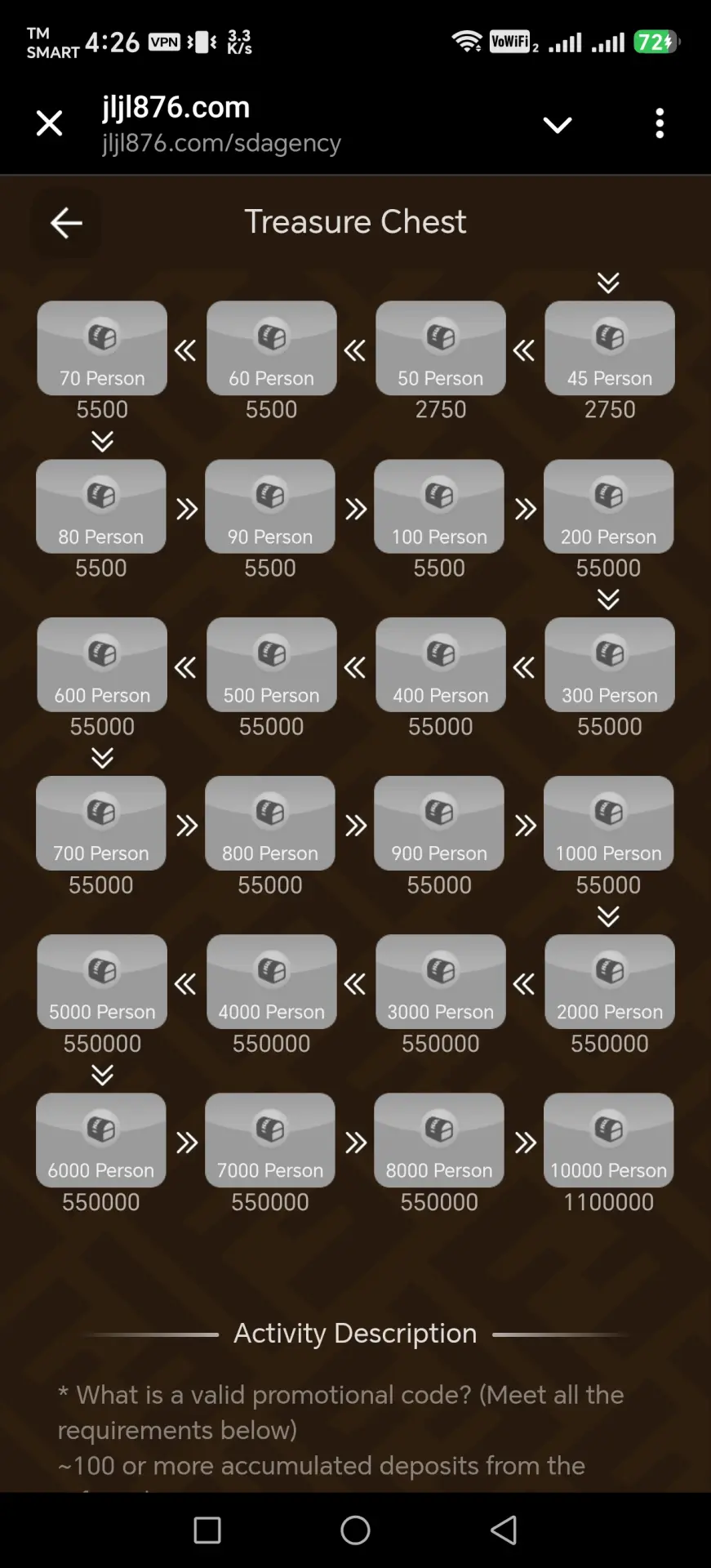Screen dimensions: 711x1568
Task: Select the 70 Person chest
Action: 102,348
